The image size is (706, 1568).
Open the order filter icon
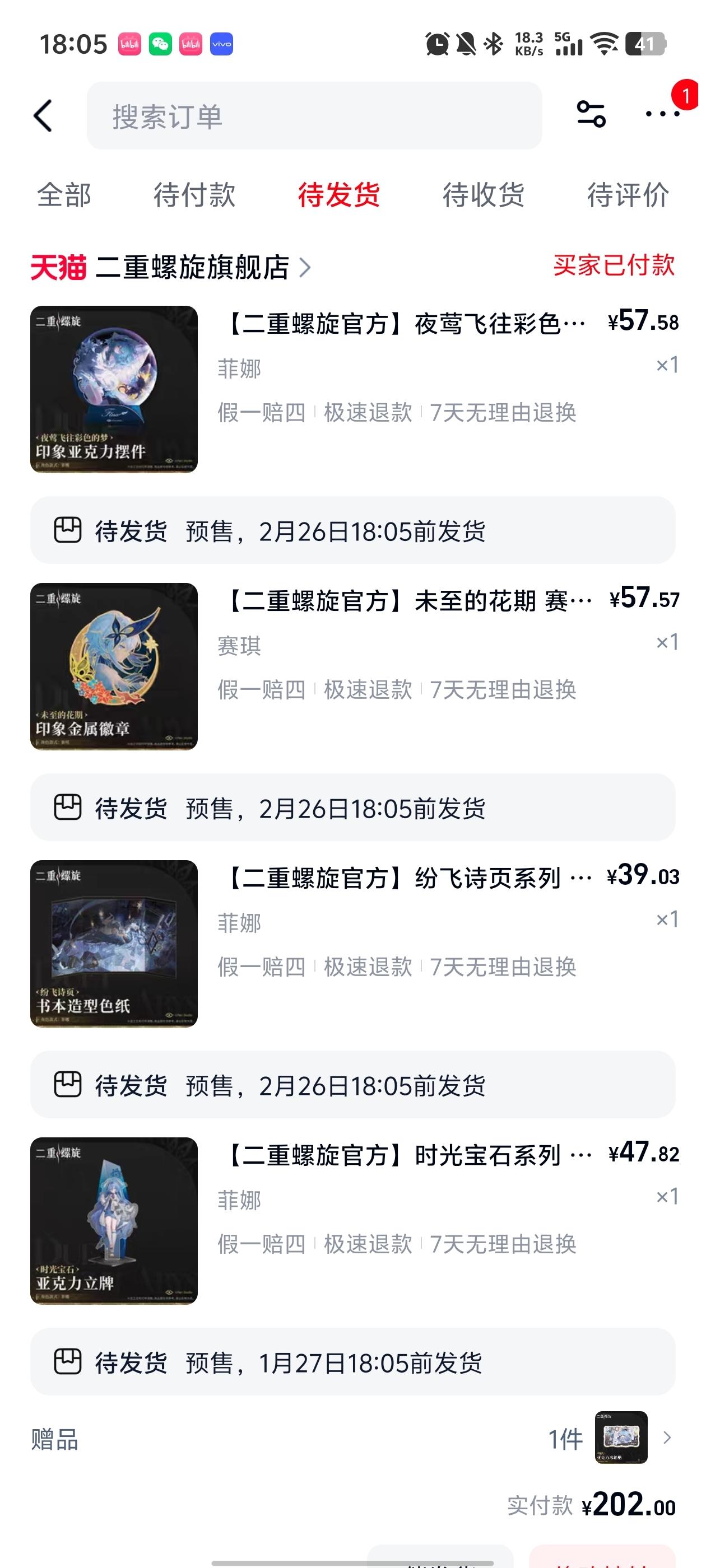pos(591,114)
